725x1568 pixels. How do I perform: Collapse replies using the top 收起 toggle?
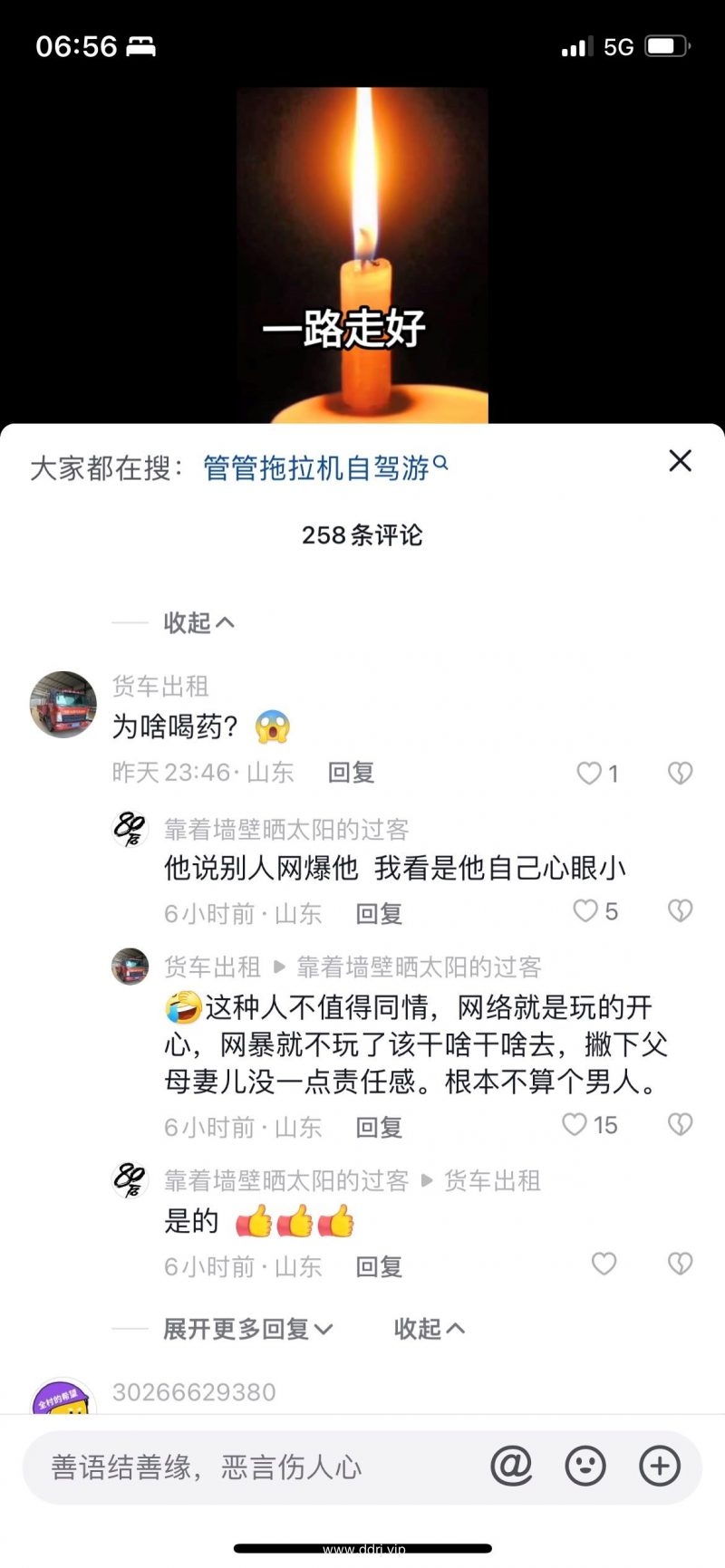pos(199,623)
